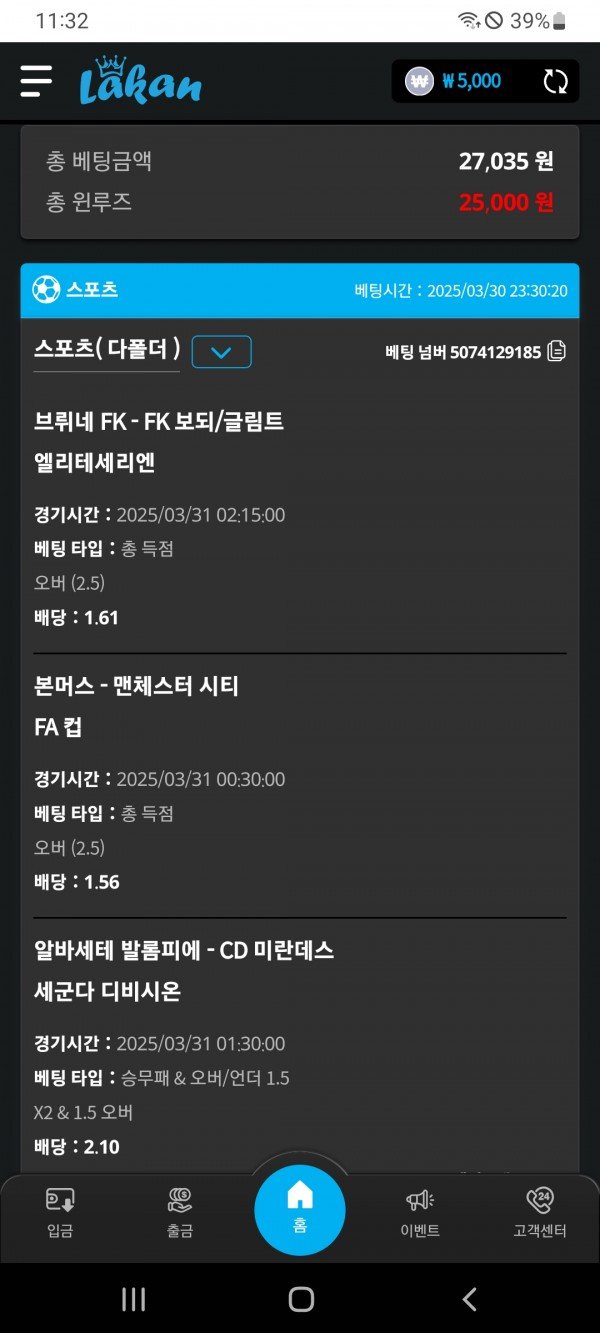The width and height of the screenshot is (600, 1333).
Task: Copy betting number 5074129185
Action: pos(557,352)
